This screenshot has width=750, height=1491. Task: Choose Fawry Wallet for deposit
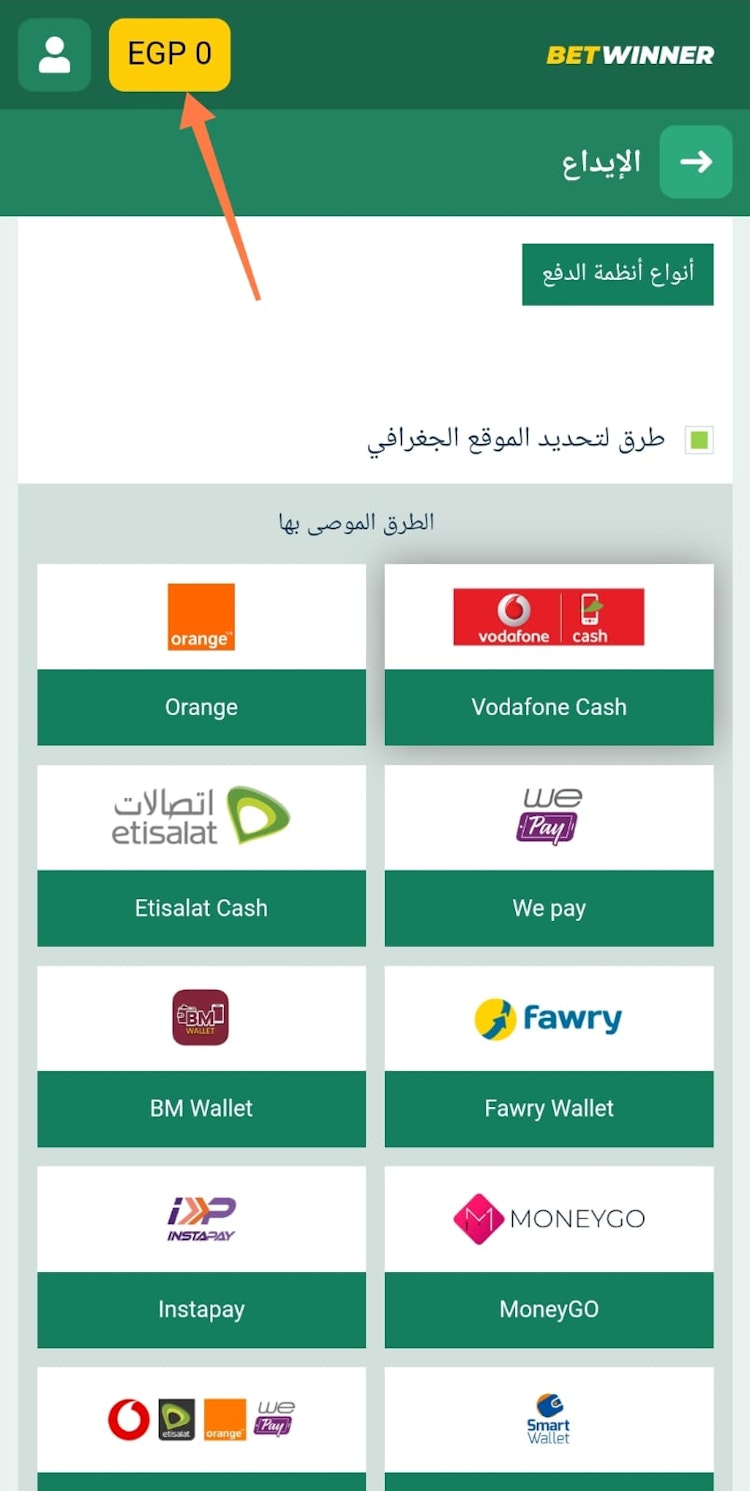pos(548,1056)
